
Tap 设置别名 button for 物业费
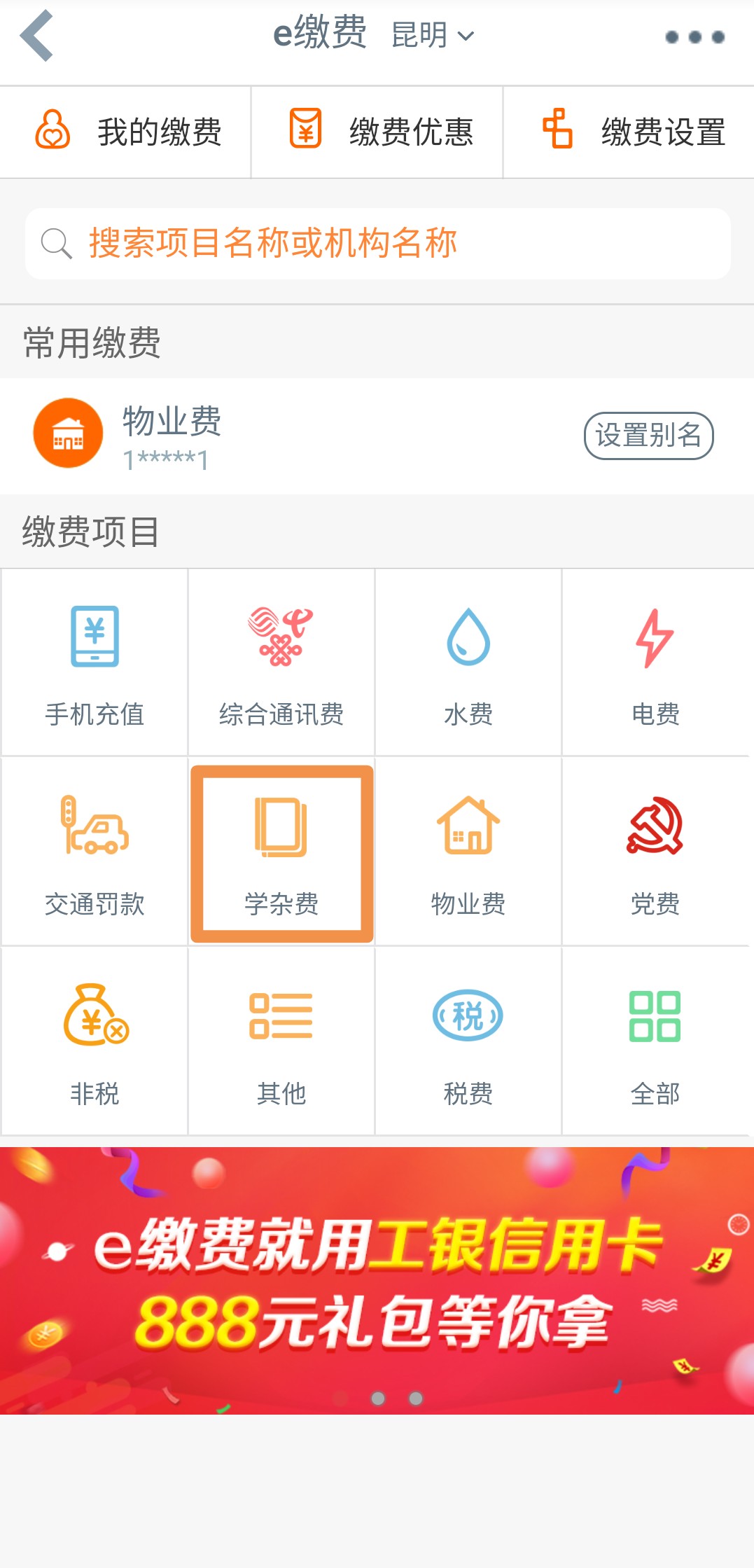click(648, 436)
